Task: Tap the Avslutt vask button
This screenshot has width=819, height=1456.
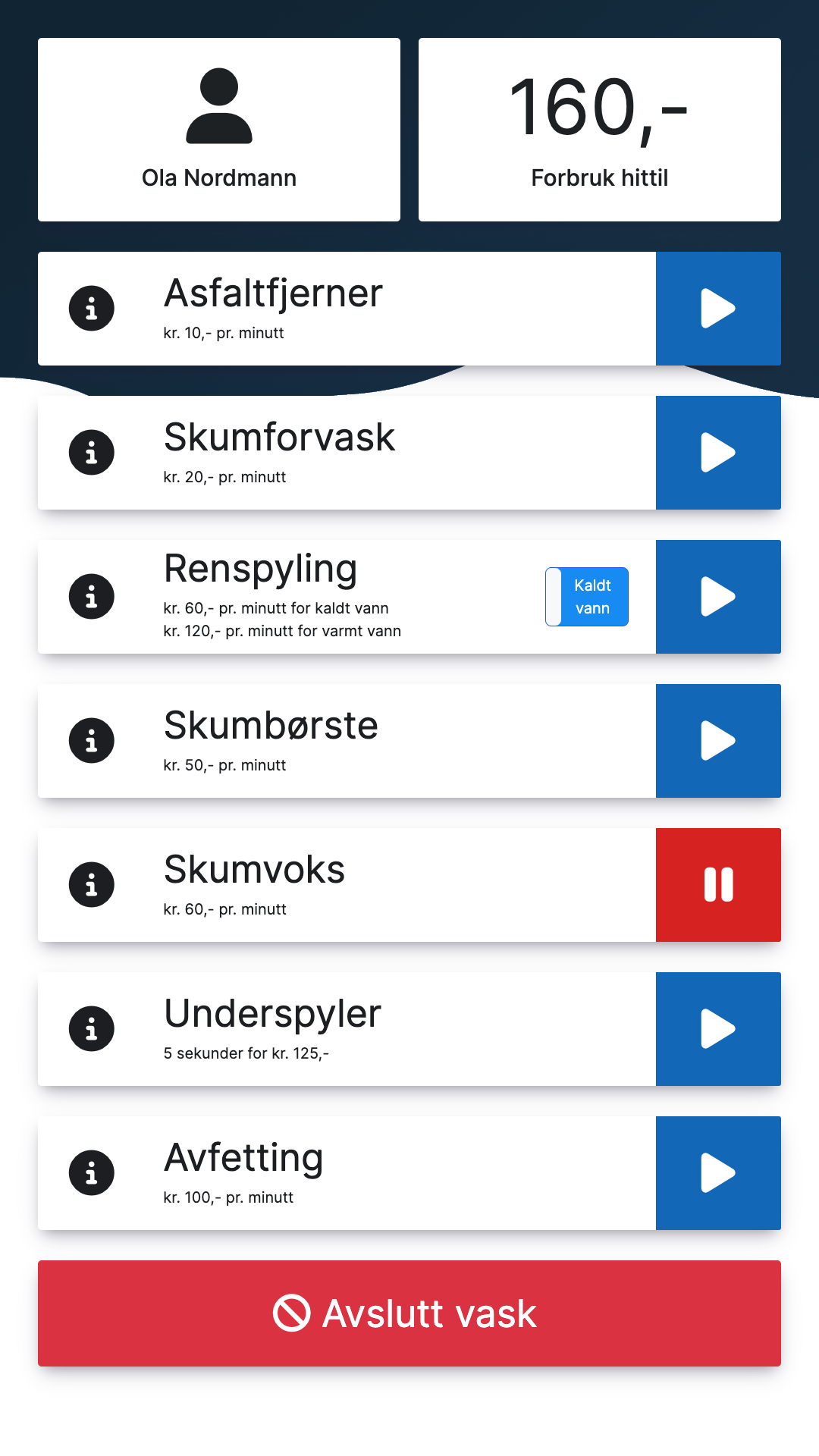Action: 409,1313
